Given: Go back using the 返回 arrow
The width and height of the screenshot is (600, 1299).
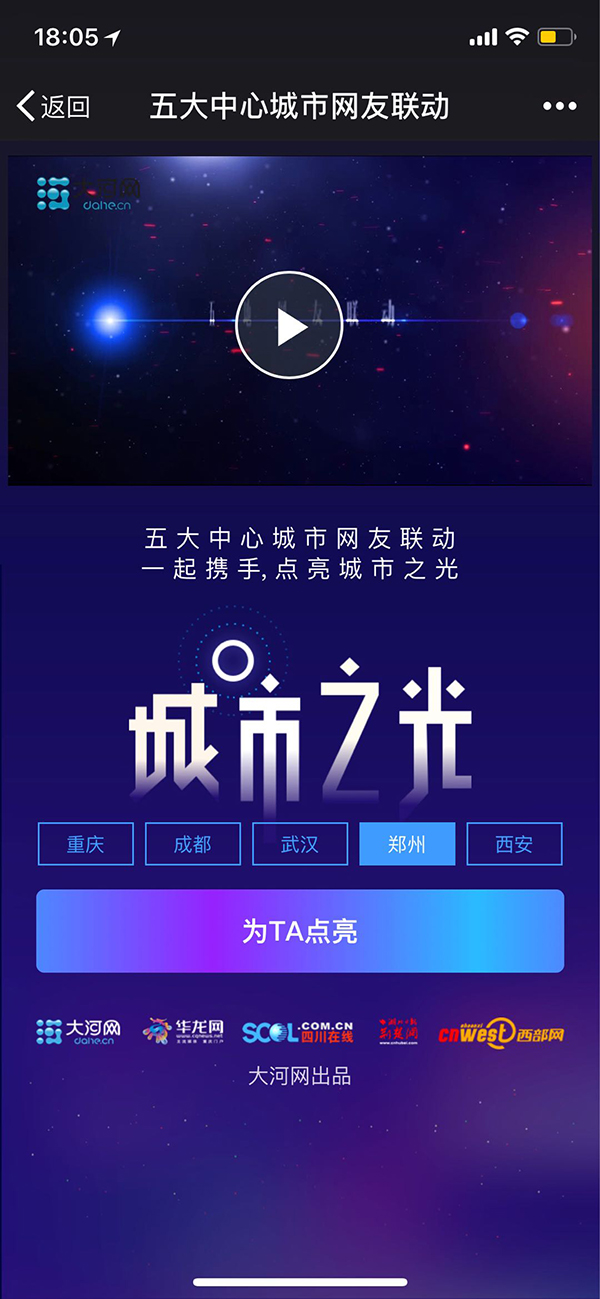Looking at the screenshot, I should coord(52,106).
